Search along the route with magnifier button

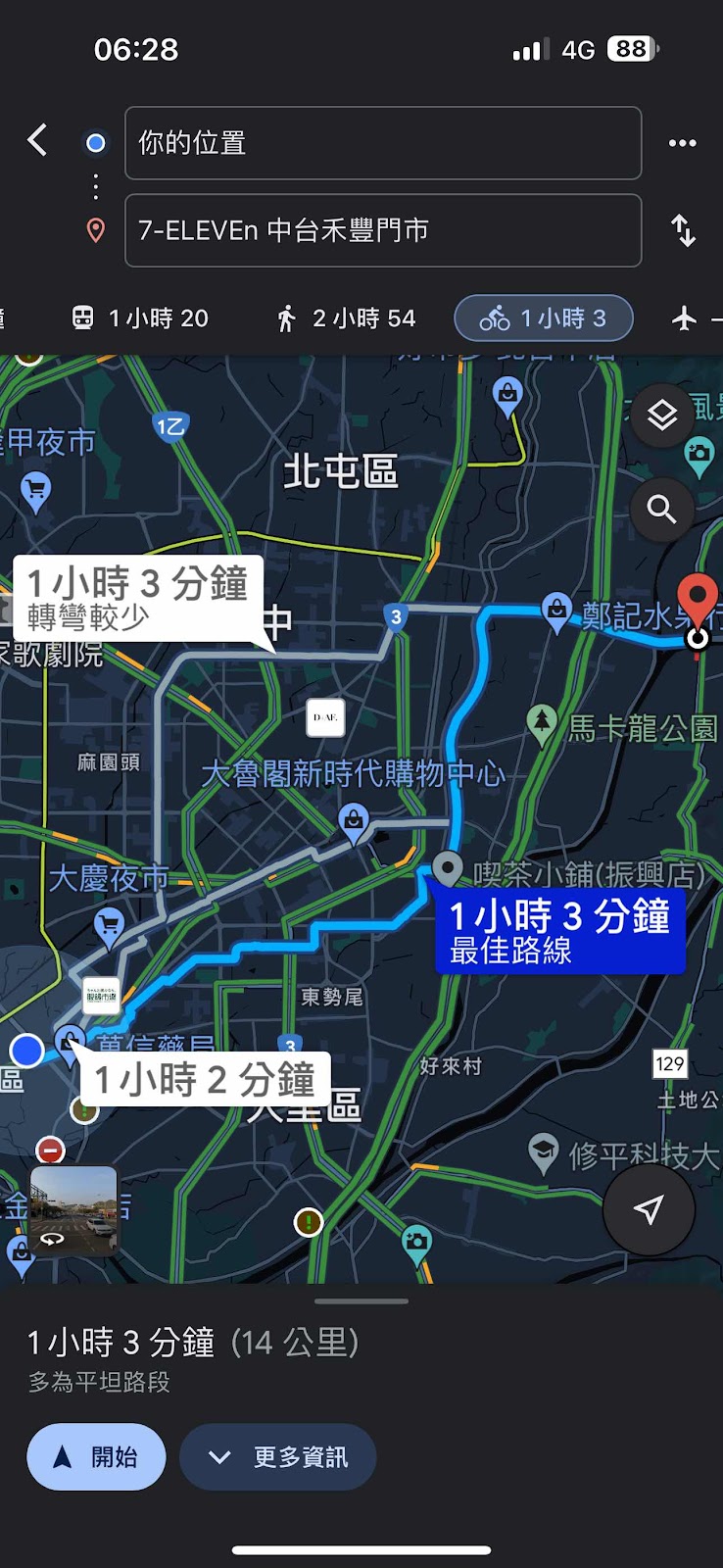(x=662, y=510)
